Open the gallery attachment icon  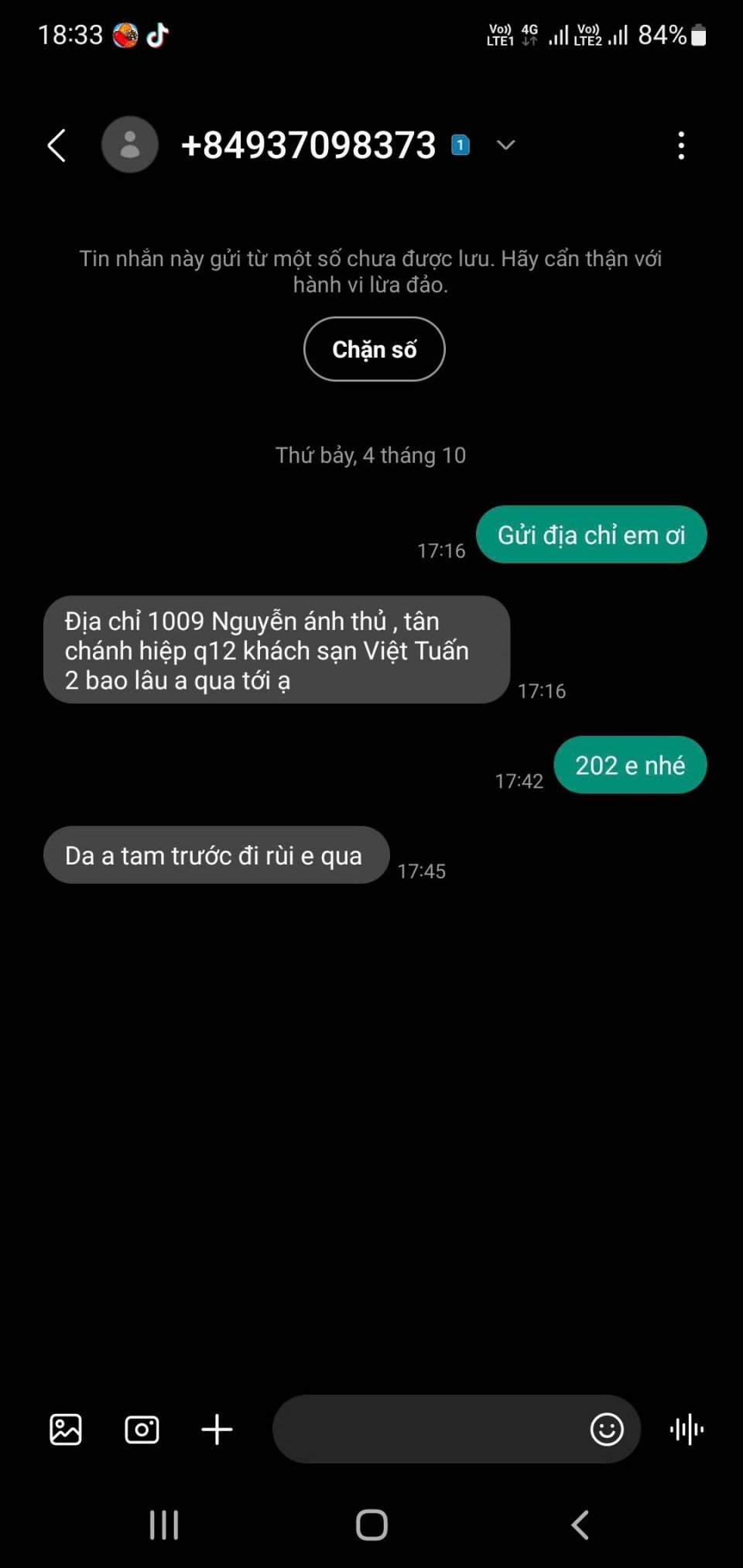click(66, 1429)
